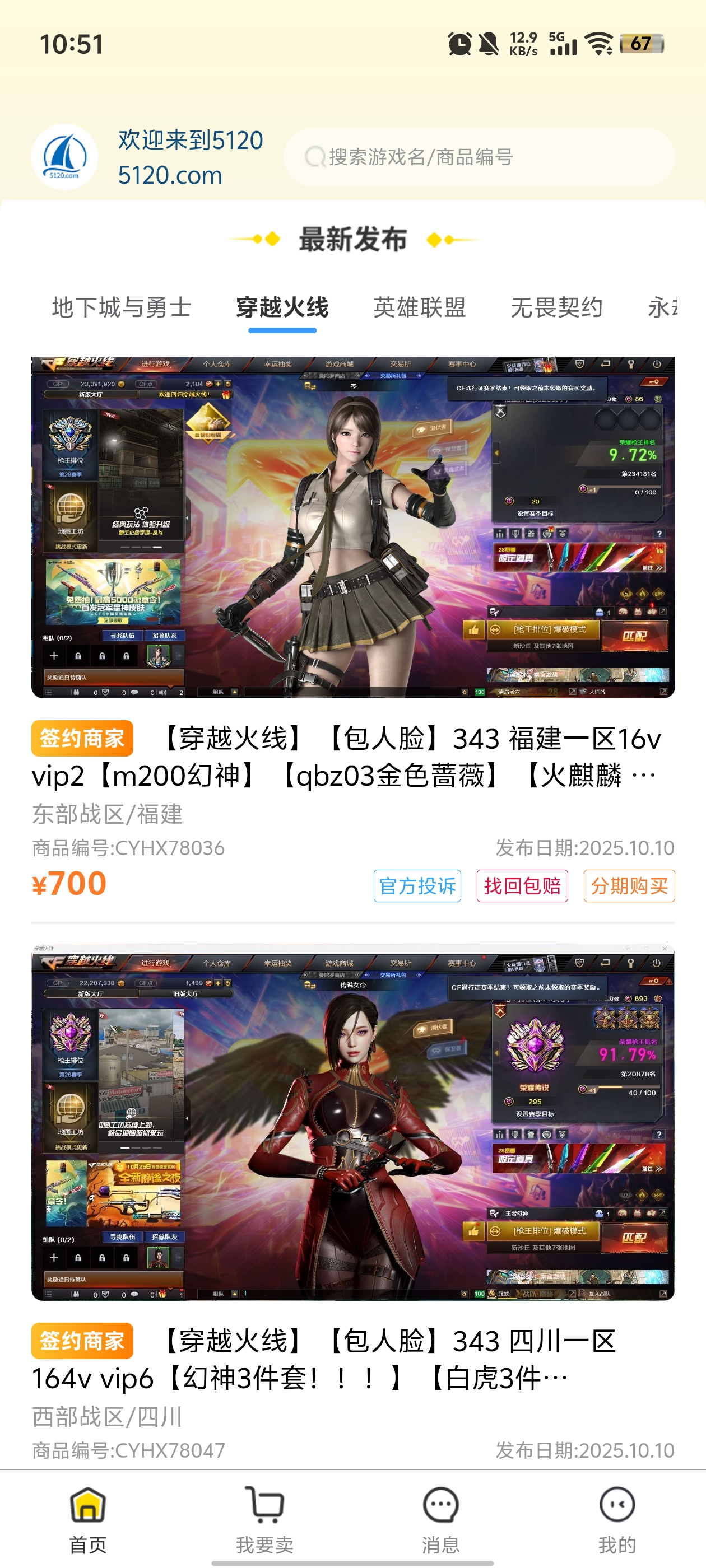Viewport: 706px width, 1568px height.
Task: Tap the search box for game name
Action: click(479, 157)
